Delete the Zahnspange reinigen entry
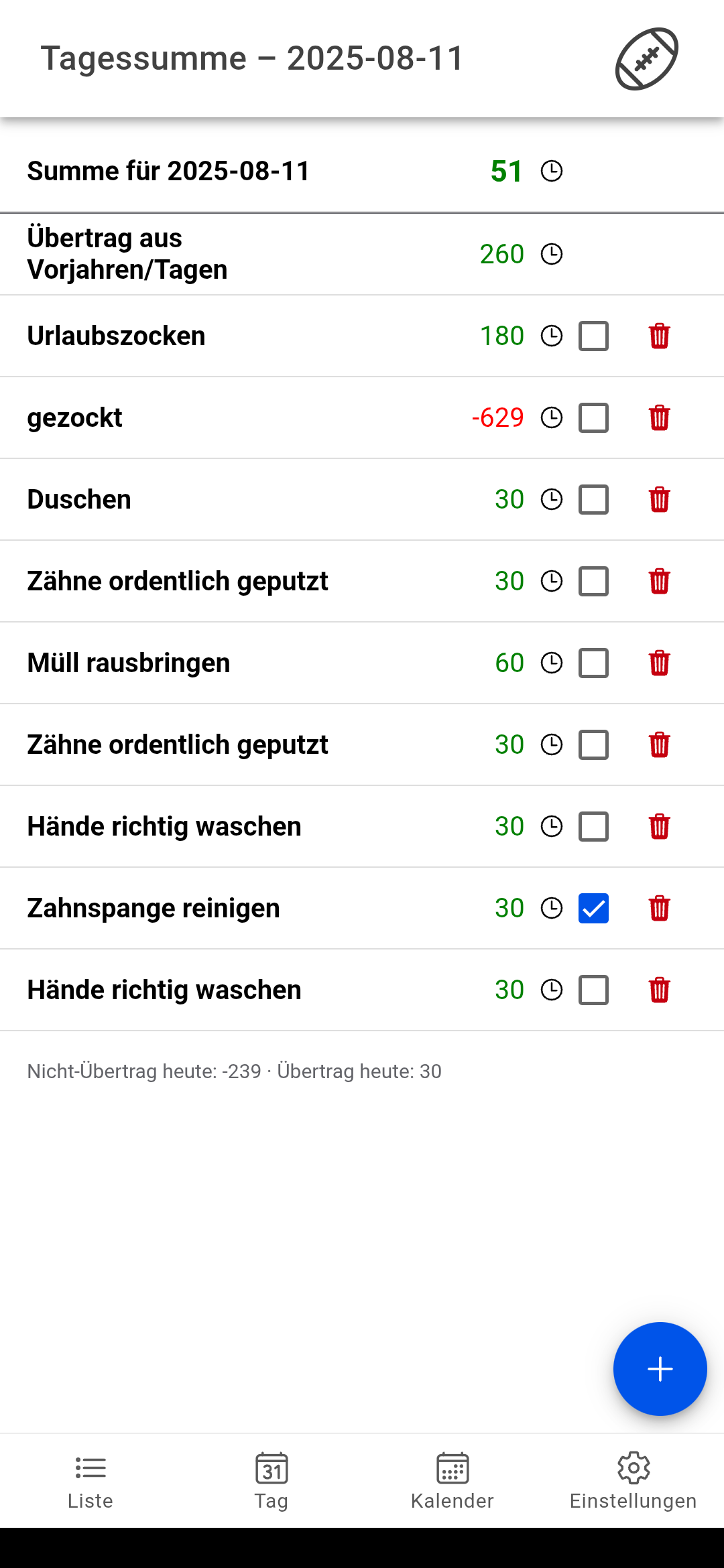Image resolution: width=724 pixels, height=1568 pixels. tap(660, 908)
